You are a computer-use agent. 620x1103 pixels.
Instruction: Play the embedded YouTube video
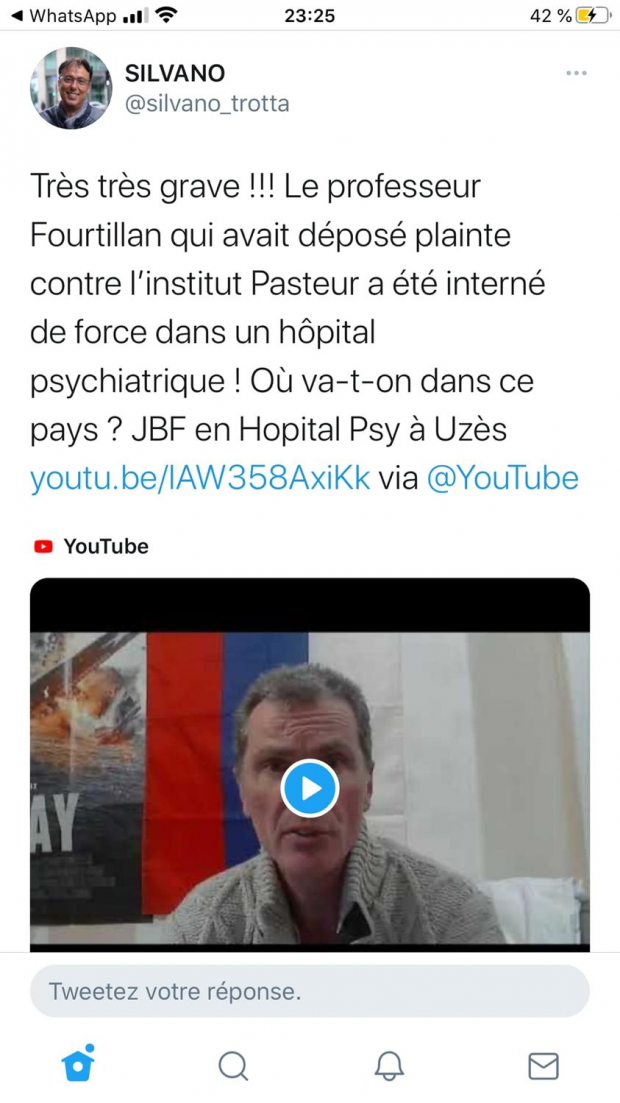click(x=309, y=789)
